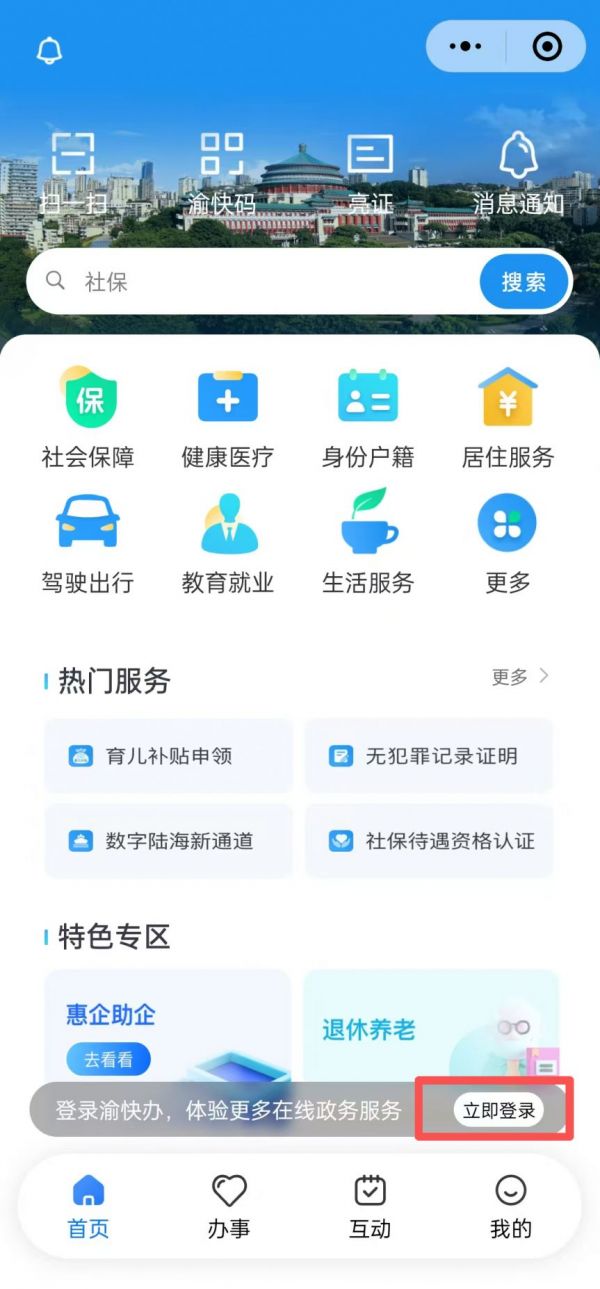Switch to the 办事 tab
The height and width of the screenshot is (1289, 600).
(x=229, y=1206)
